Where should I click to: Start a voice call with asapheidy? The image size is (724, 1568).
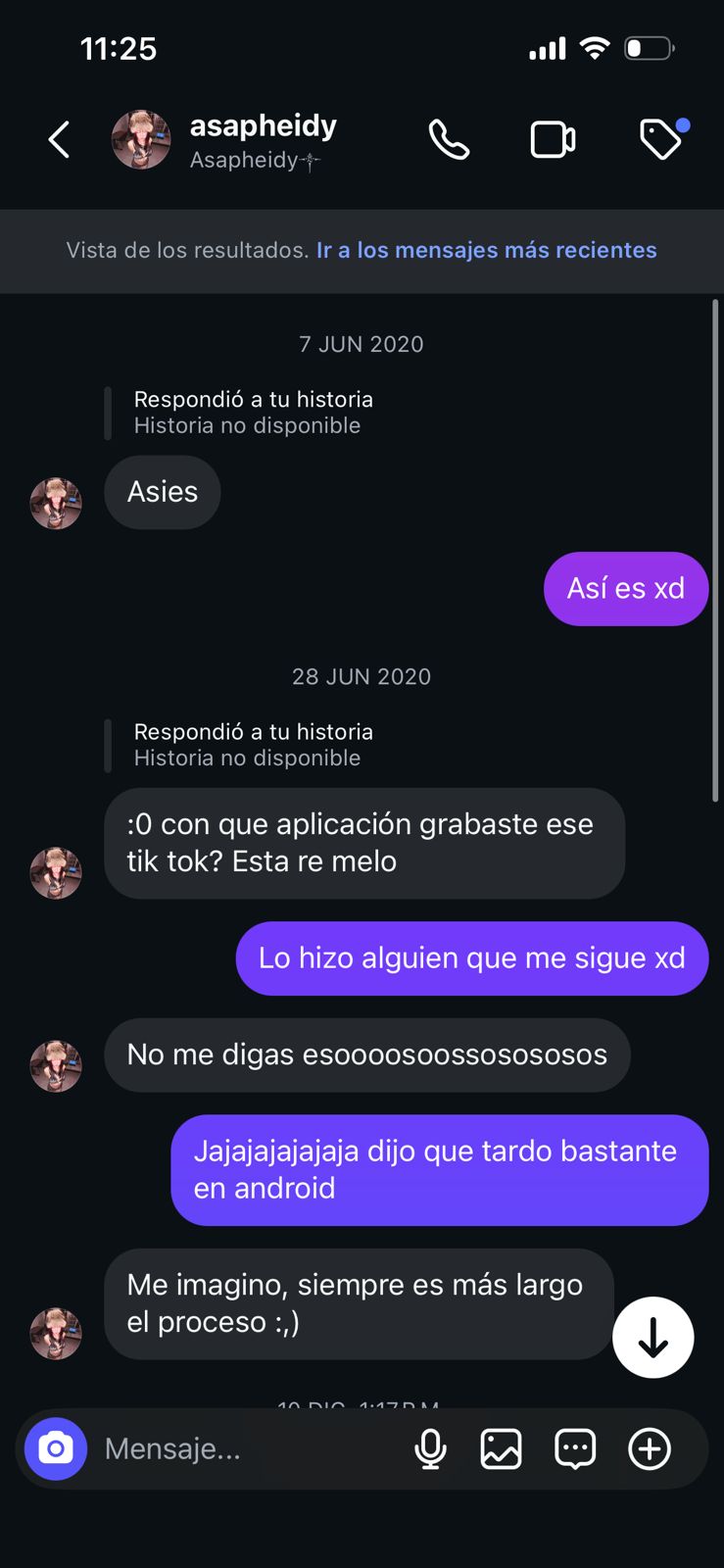click(449, 140)
